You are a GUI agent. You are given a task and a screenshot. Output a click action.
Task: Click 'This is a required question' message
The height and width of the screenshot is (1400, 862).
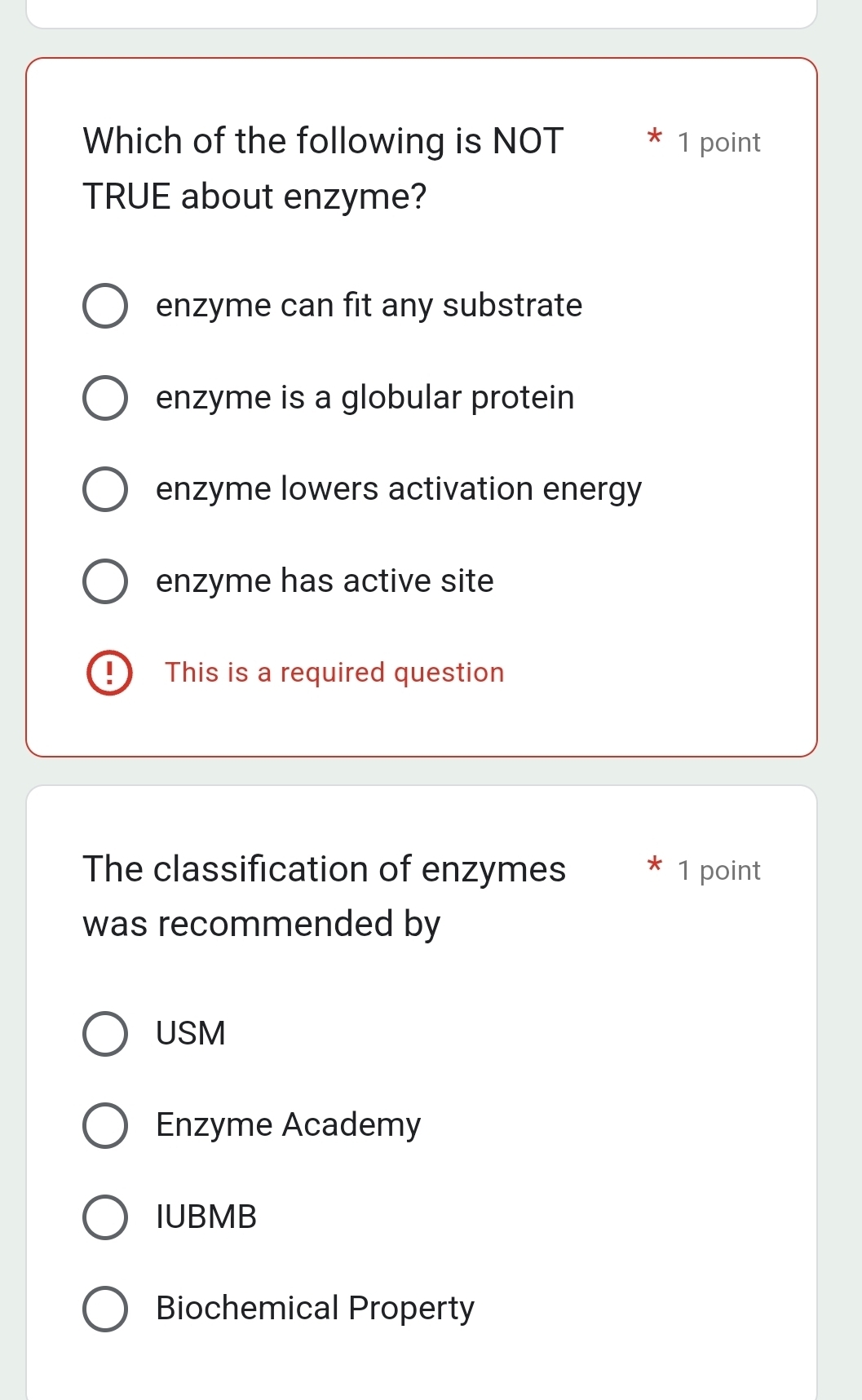click(x=333, y=673)
